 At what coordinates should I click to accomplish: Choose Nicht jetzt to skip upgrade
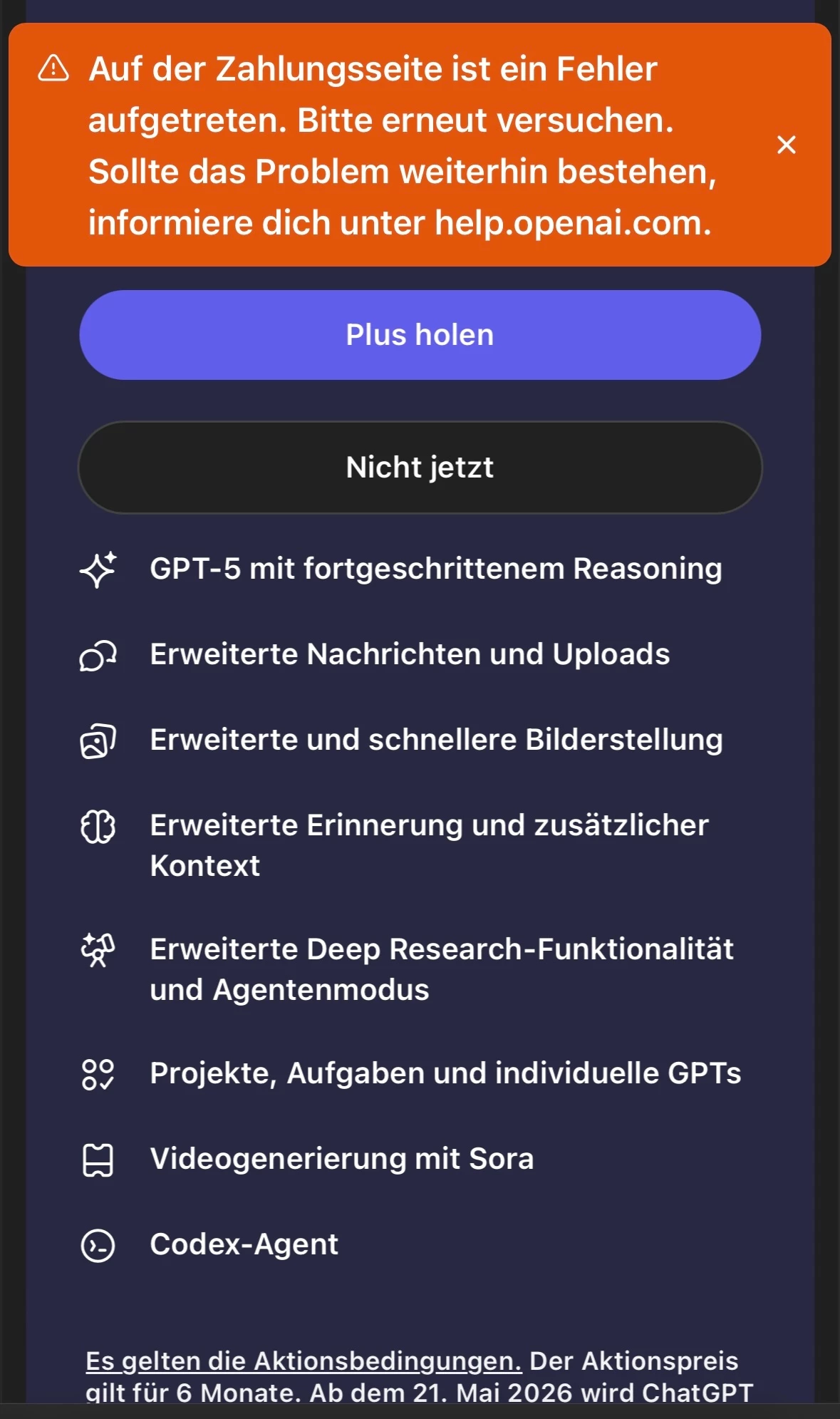click(420, 468)
